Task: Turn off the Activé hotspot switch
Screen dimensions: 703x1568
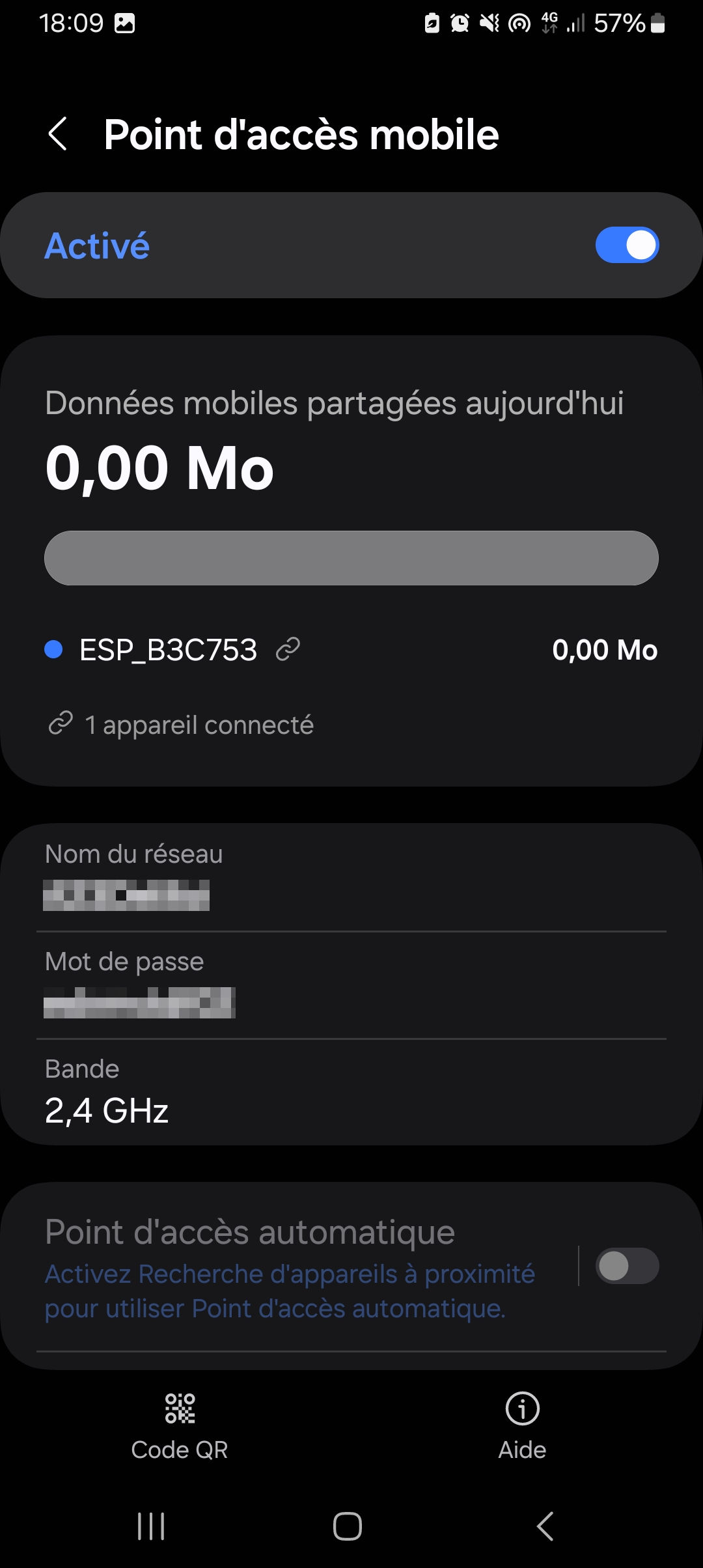Action: pyautogui.click(x=626, y=245)
